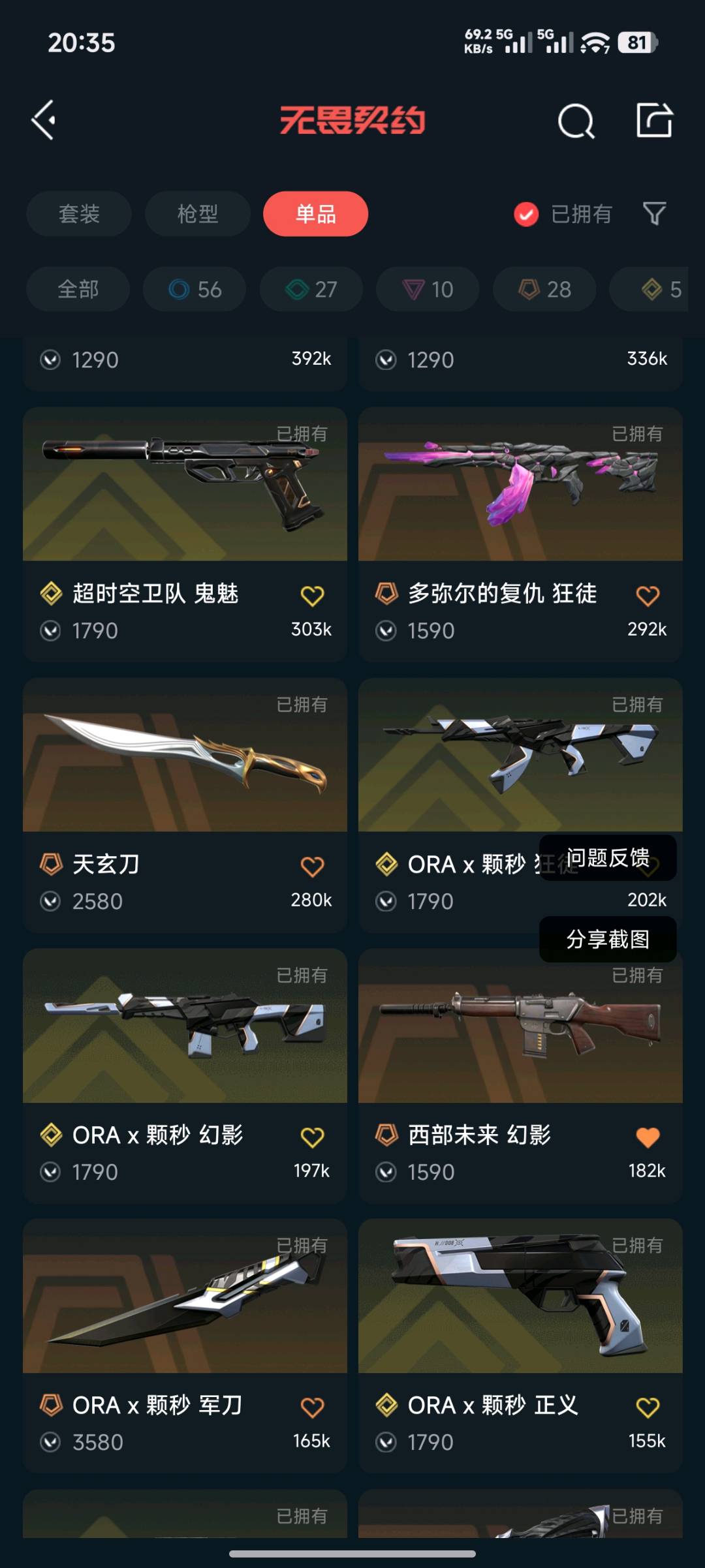The width and height of the screenshot is (705, 1568).
Task: Tap the share icon in the header
Action: click(654, 120)
